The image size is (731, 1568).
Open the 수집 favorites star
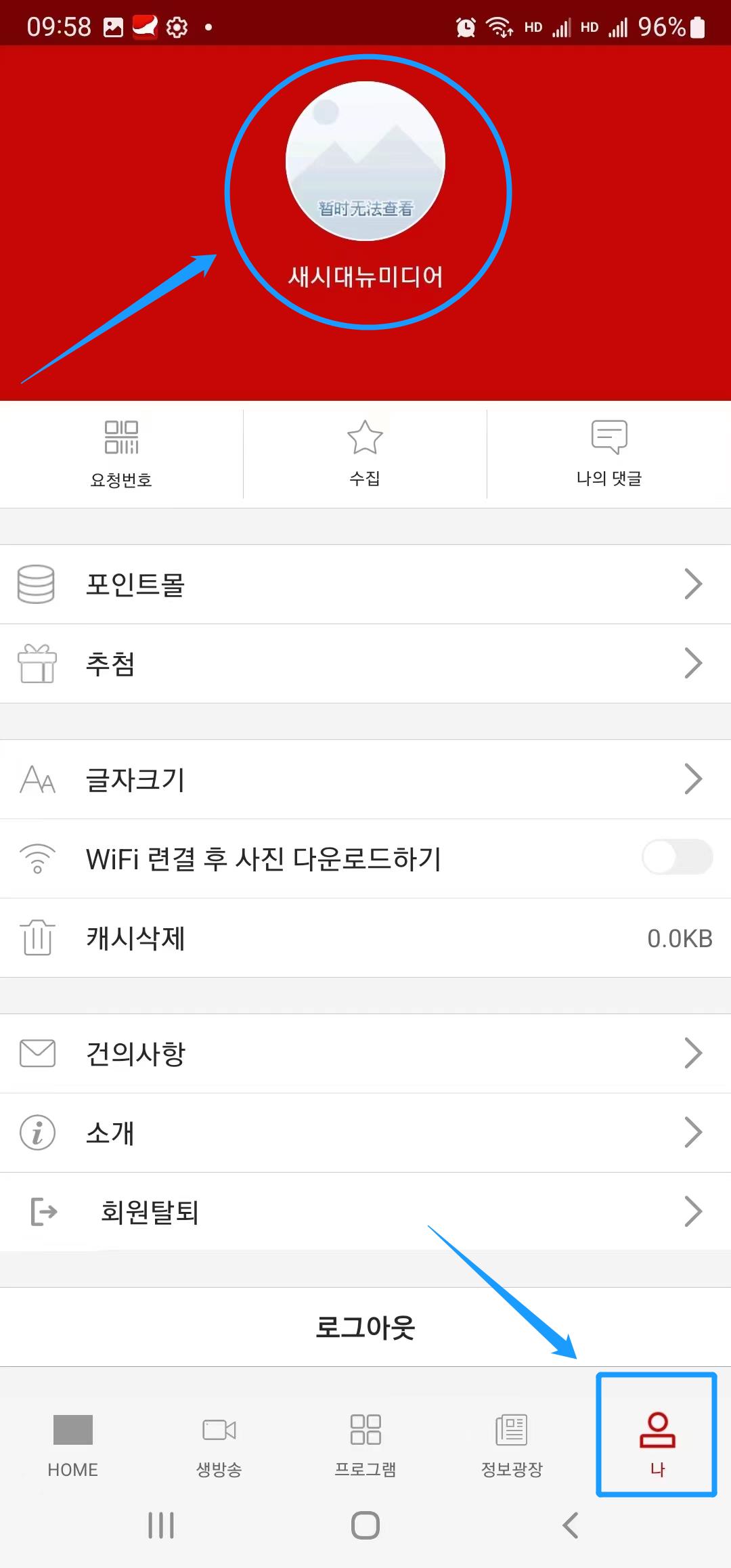click(365, 454)
